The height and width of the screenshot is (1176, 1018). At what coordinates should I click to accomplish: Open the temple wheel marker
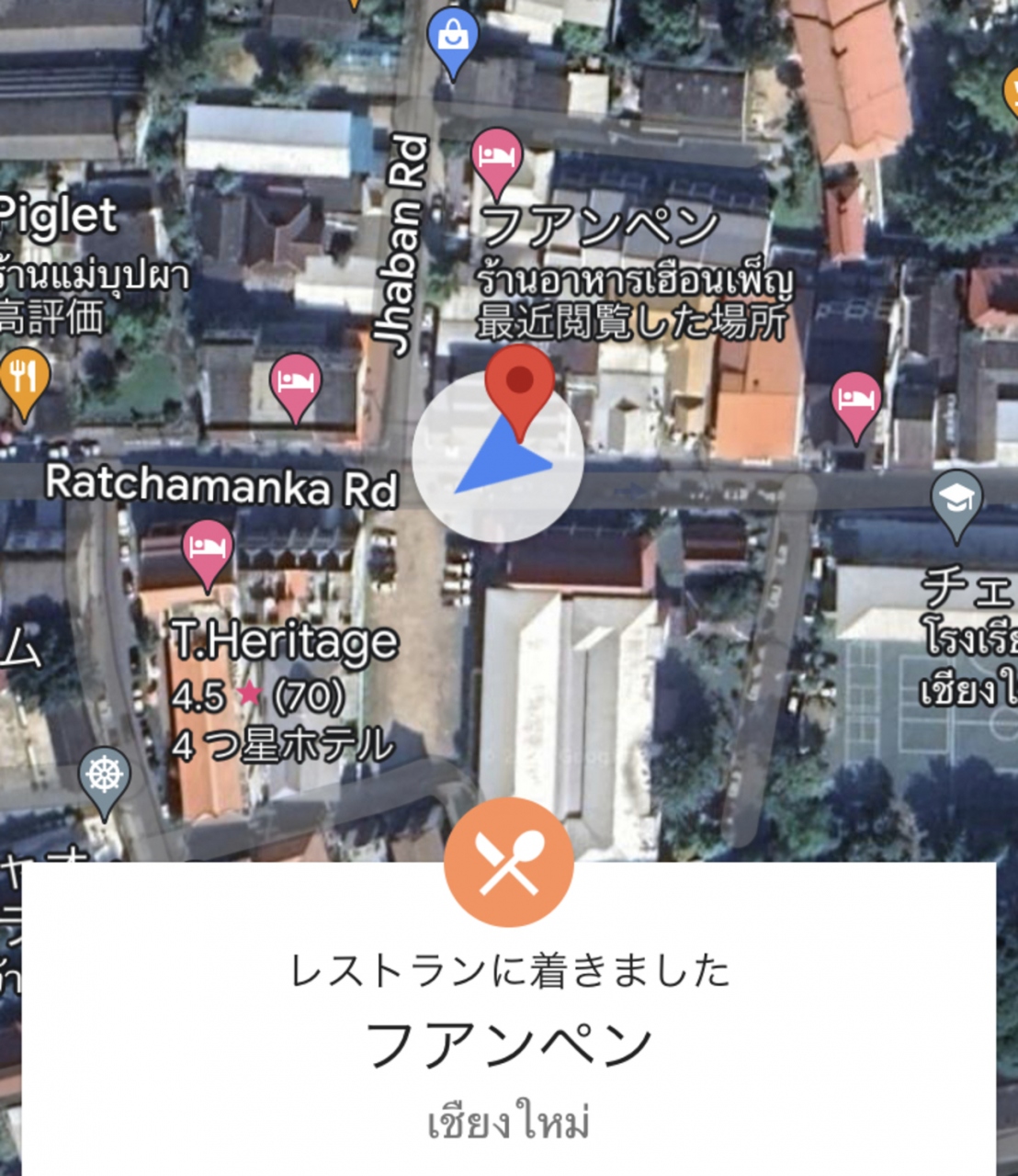[104, 777]
